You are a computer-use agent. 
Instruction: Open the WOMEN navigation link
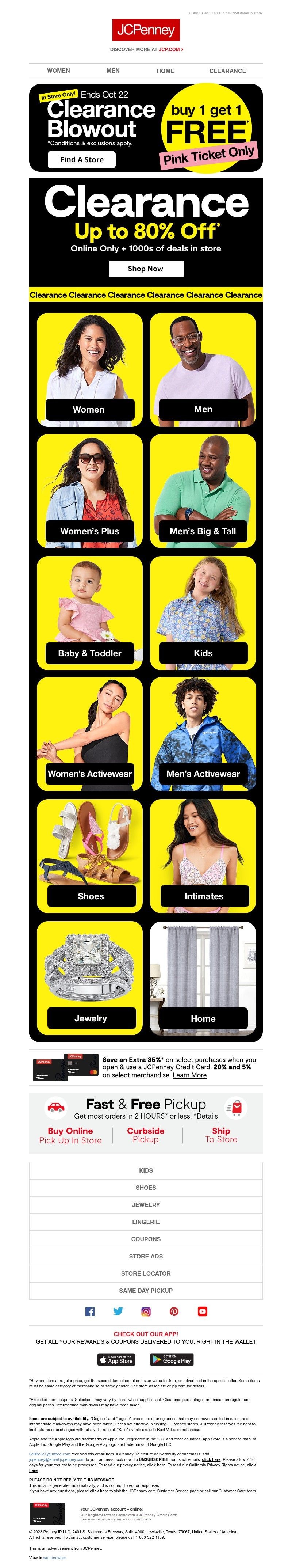58,71
